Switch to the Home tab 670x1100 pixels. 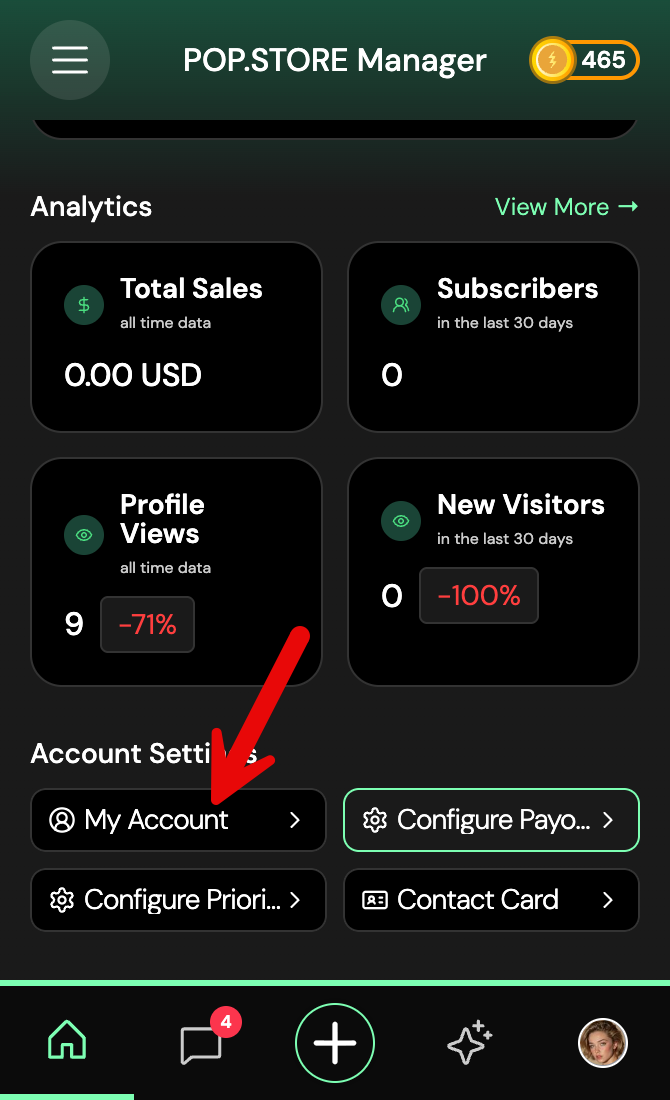67,1043
